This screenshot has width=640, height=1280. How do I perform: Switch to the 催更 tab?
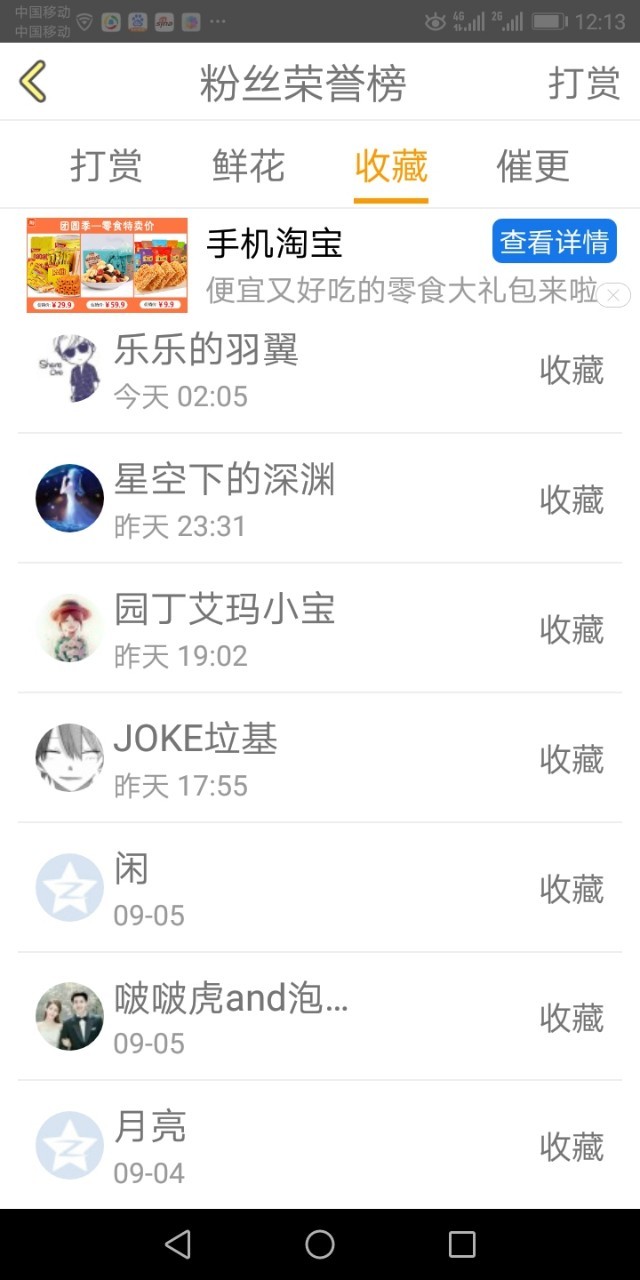point(533,166)
